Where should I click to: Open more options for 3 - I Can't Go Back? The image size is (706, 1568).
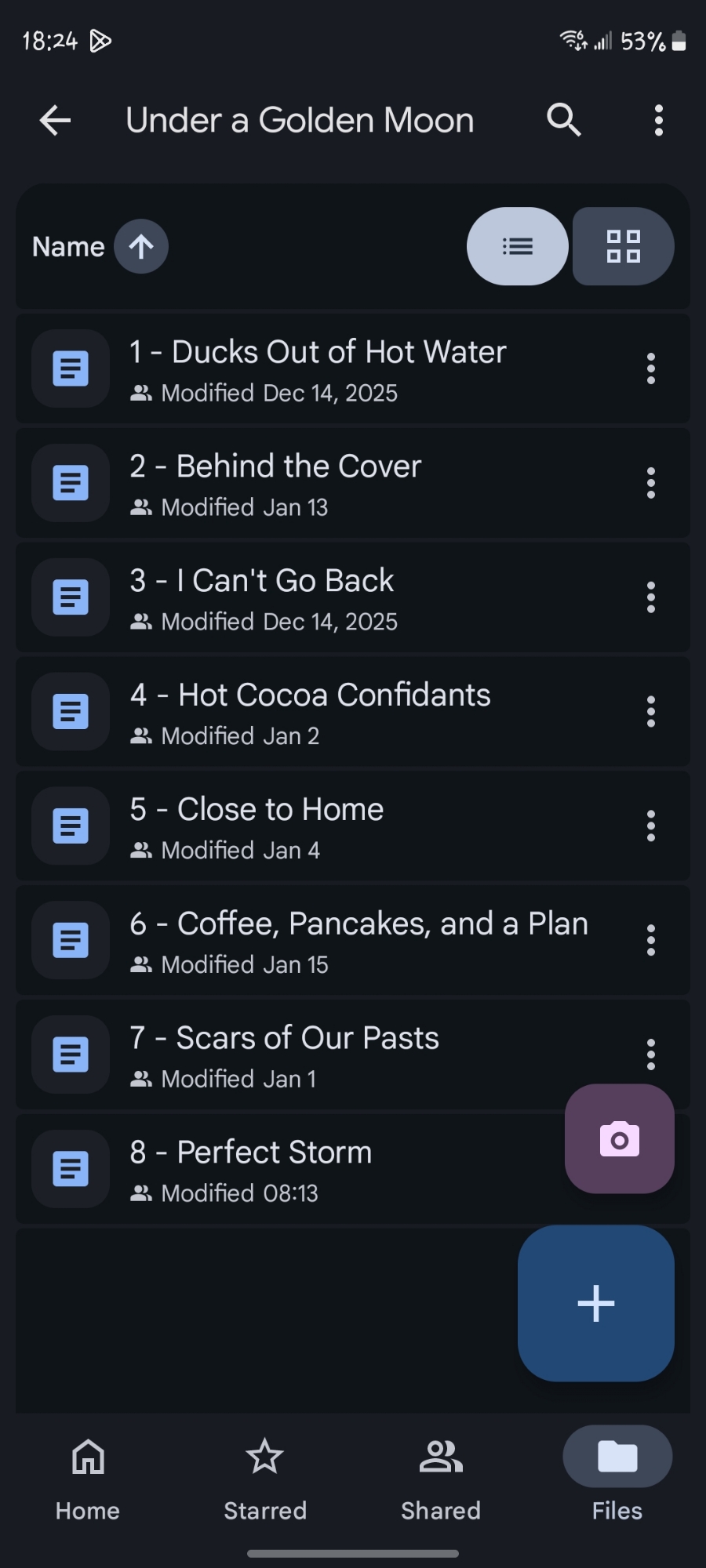click(650, 597)
